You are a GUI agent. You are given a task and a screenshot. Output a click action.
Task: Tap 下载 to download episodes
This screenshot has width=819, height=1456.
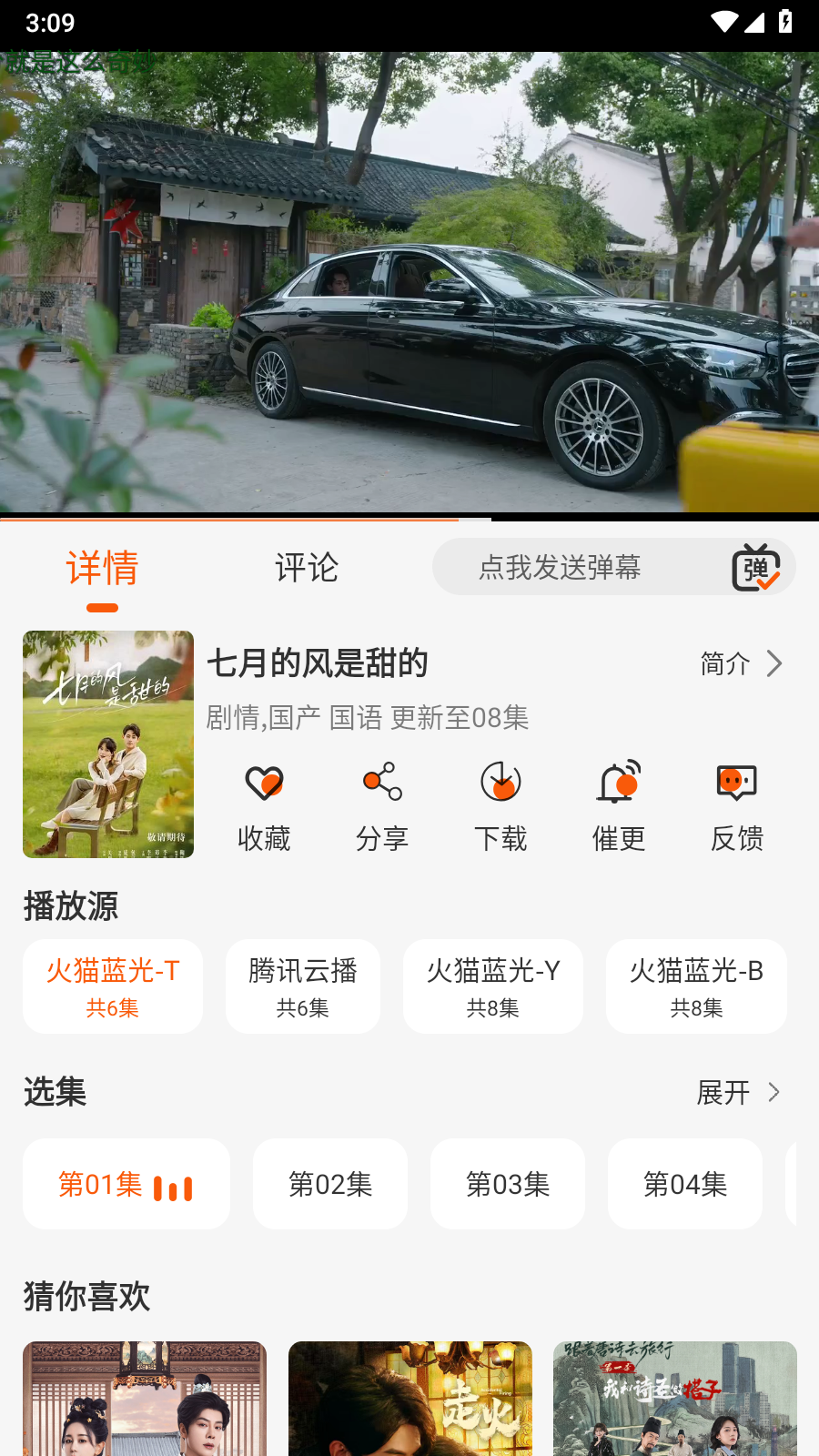[x=500, y=807]
